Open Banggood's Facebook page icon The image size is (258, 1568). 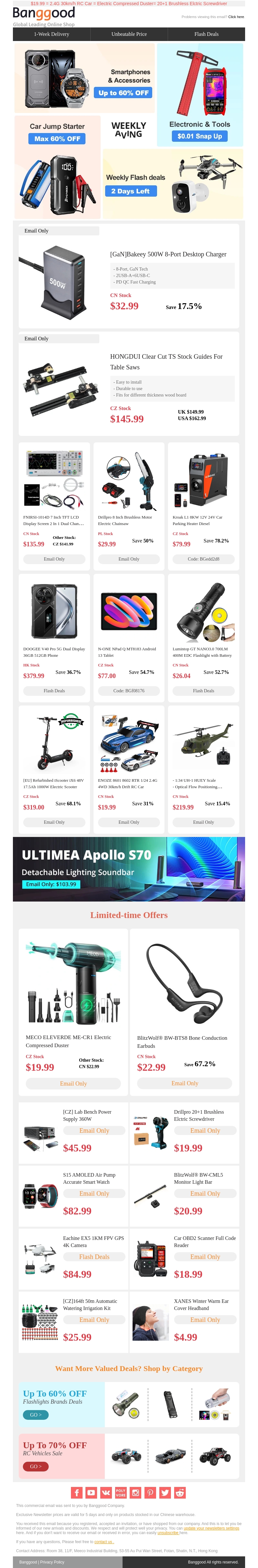(77, 1492)
